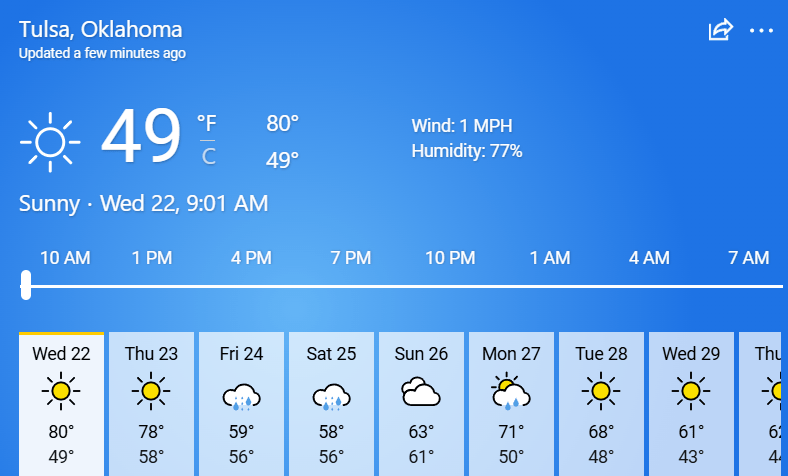
Task: Share the Tulsa weather forecast
Action: point(720,31)
